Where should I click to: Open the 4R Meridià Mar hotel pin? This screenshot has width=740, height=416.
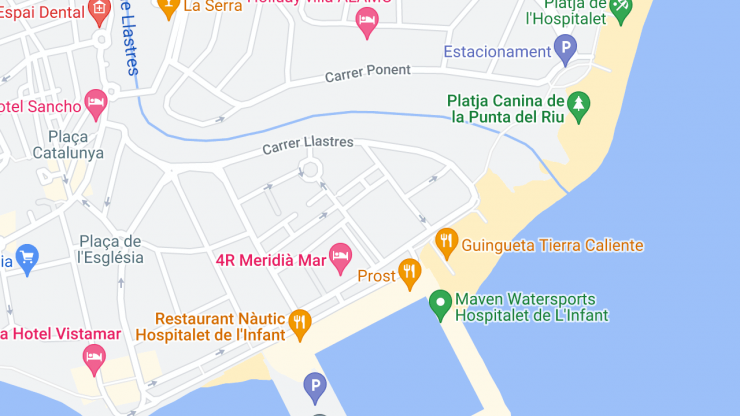(341, 259)
